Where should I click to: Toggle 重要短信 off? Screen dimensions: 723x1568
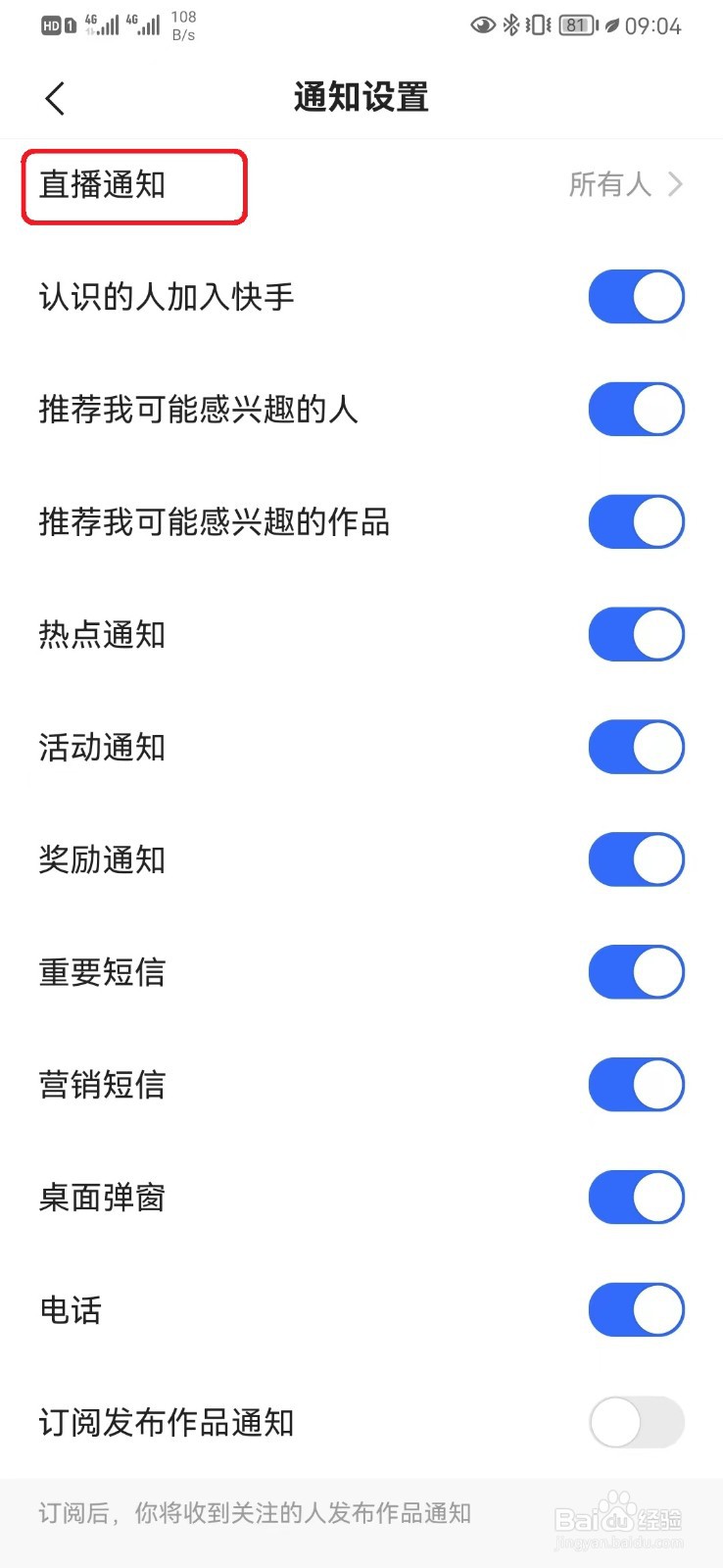click(636, 973)
